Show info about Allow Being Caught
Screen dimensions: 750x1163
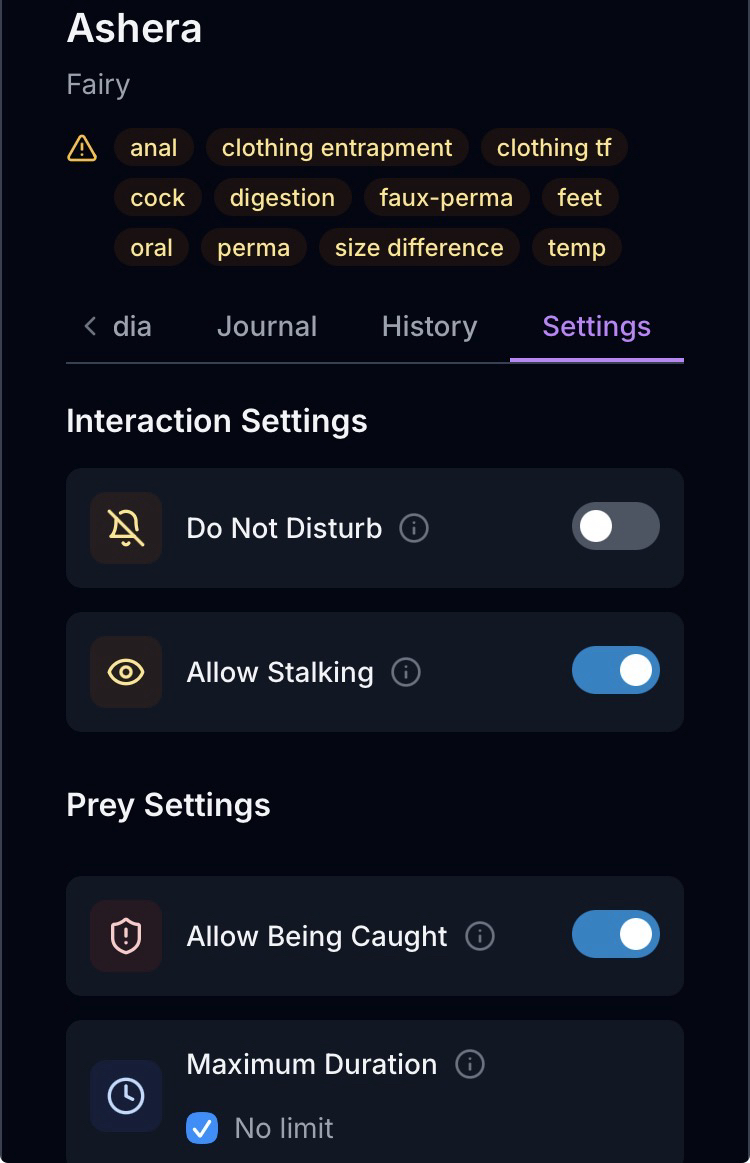pyautogui.click(x=480, y=936)
